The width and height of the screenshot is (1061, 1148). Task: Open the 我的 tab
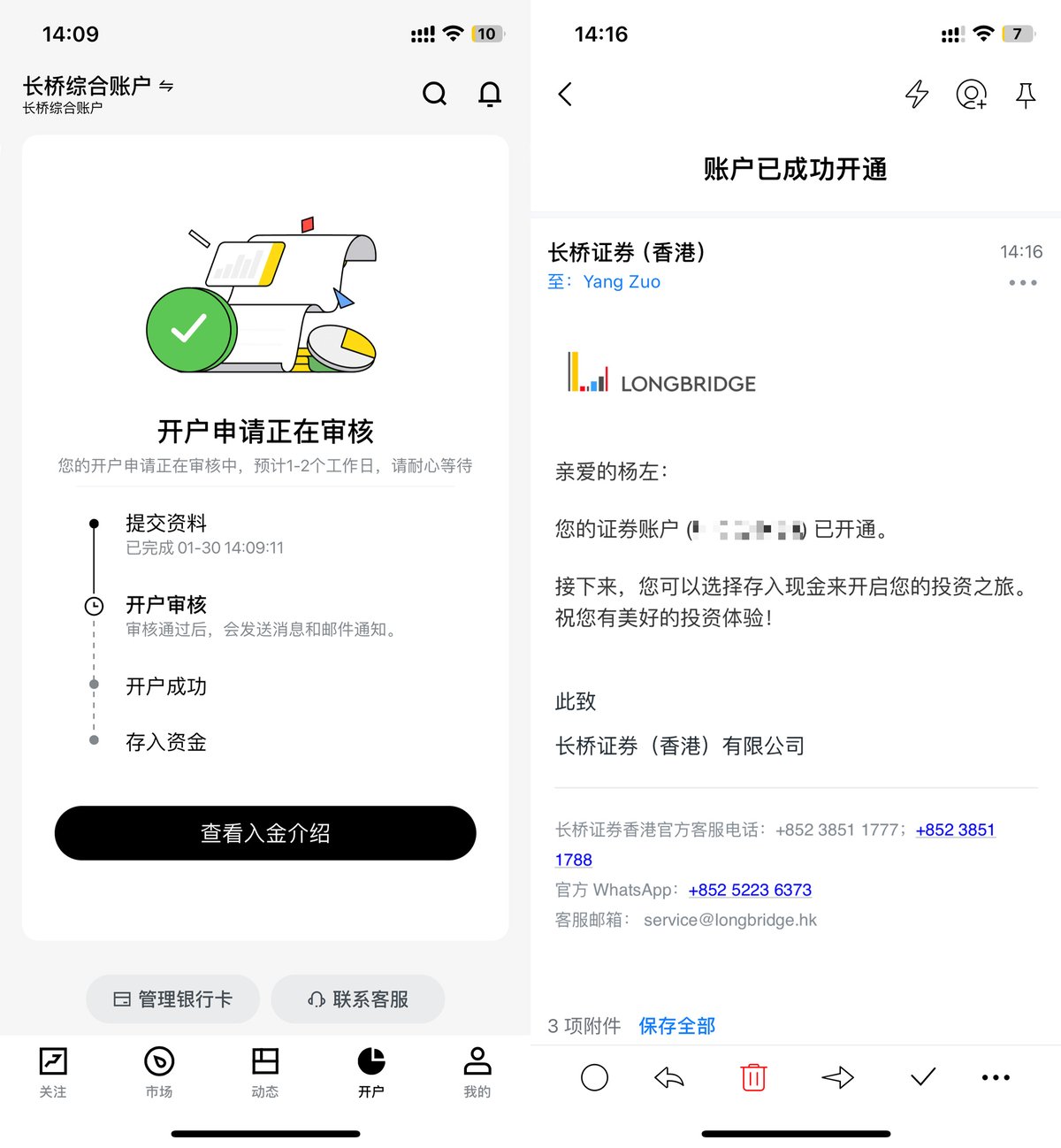[x=477, y=1071]
